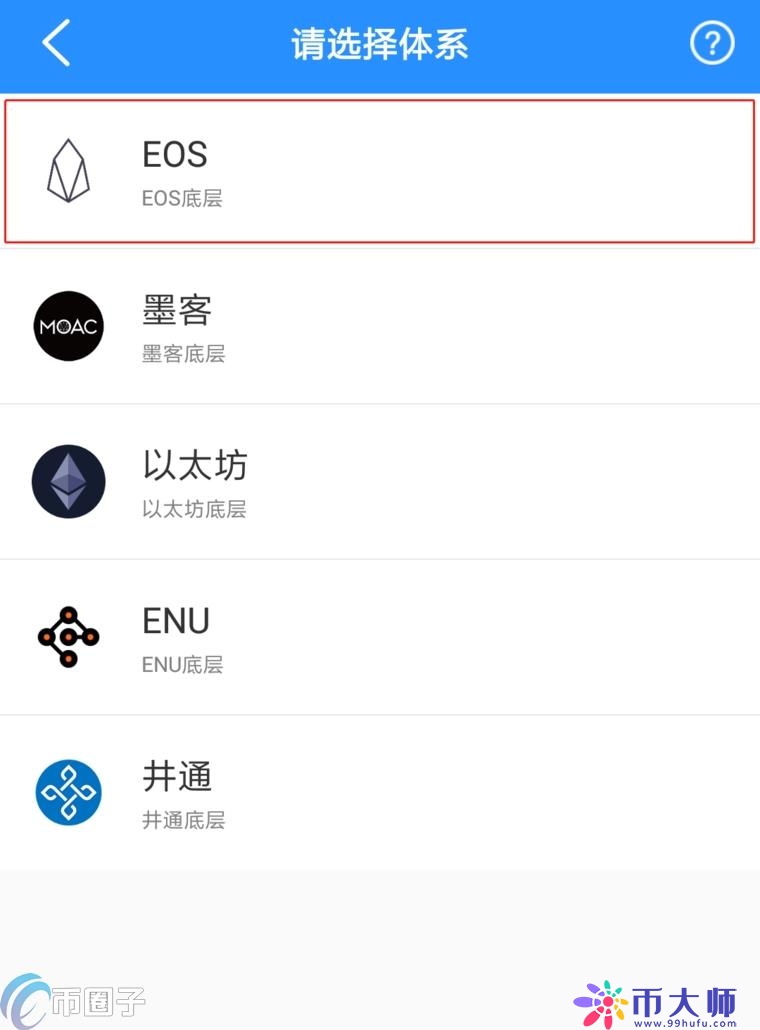This screenshot has width=760, height=1030.
Task: Click the ENU network node logo
Action: pyautogui.click(x=68, y=637)
